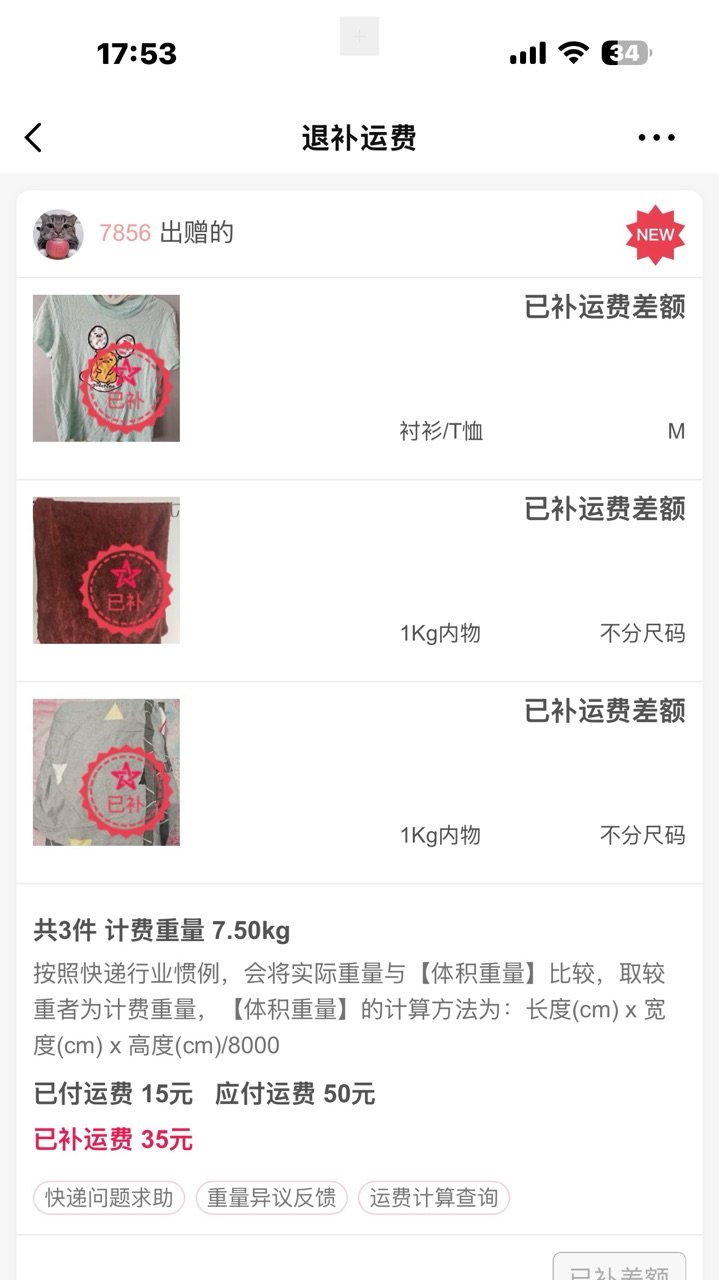Tap 重量异议反馈 to dispute weight

271,1197
